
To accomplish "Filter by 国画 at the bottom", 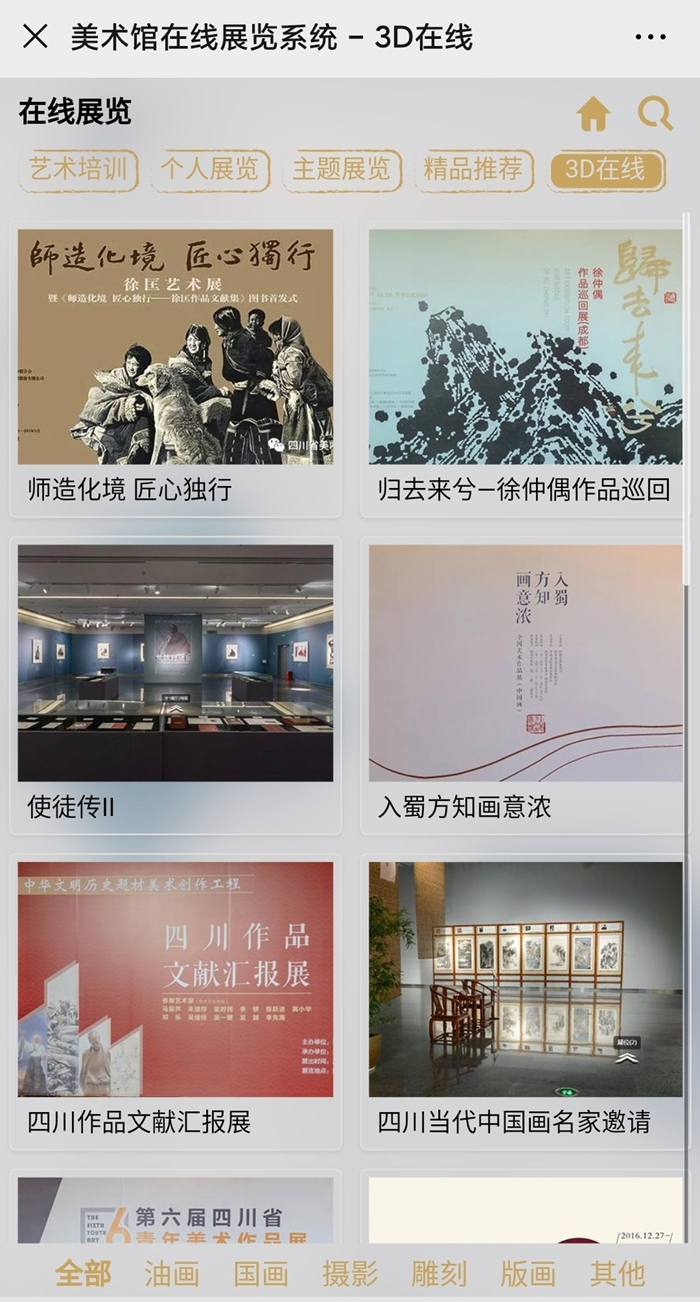I will [x=261, y=1273].
